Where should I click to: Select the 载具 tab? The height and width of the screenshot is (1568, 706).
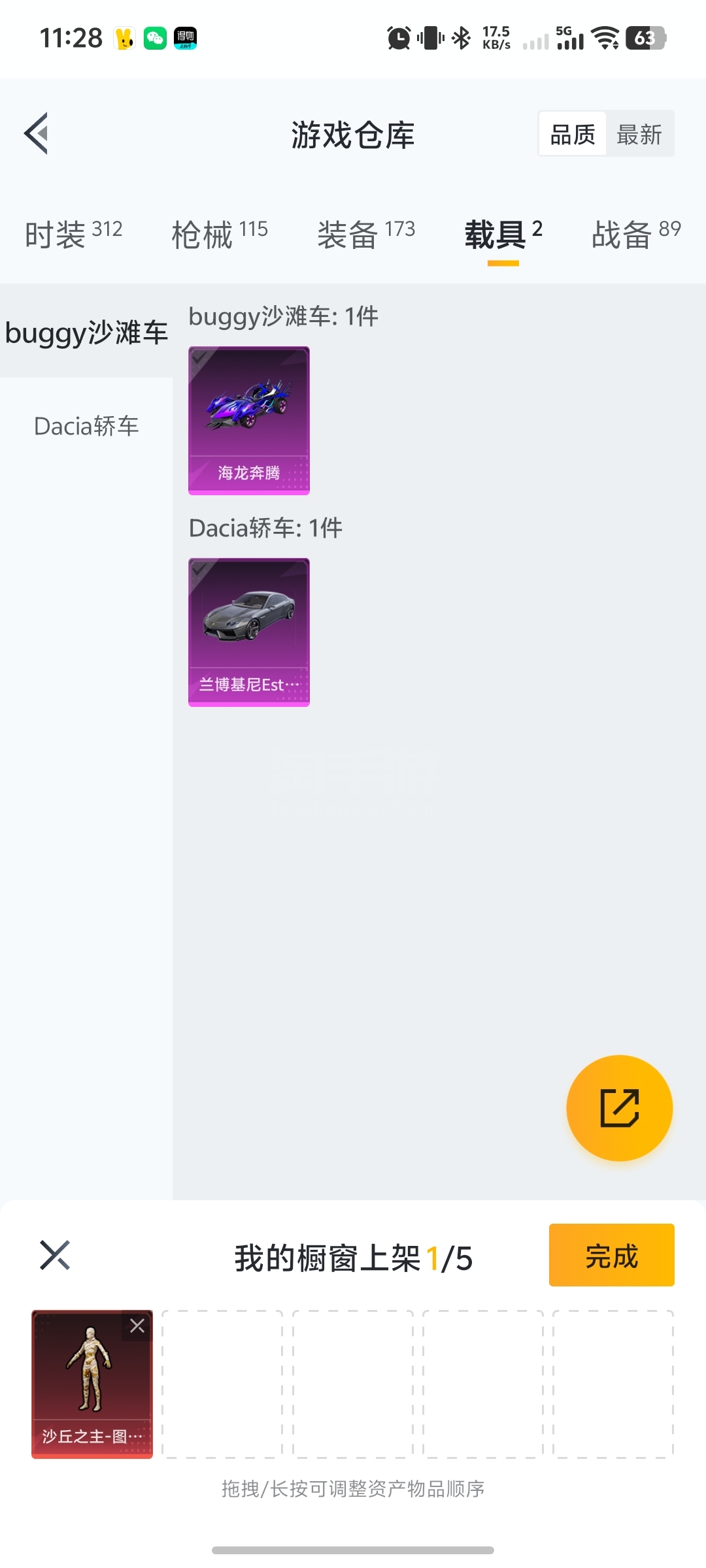coord(503,235)
